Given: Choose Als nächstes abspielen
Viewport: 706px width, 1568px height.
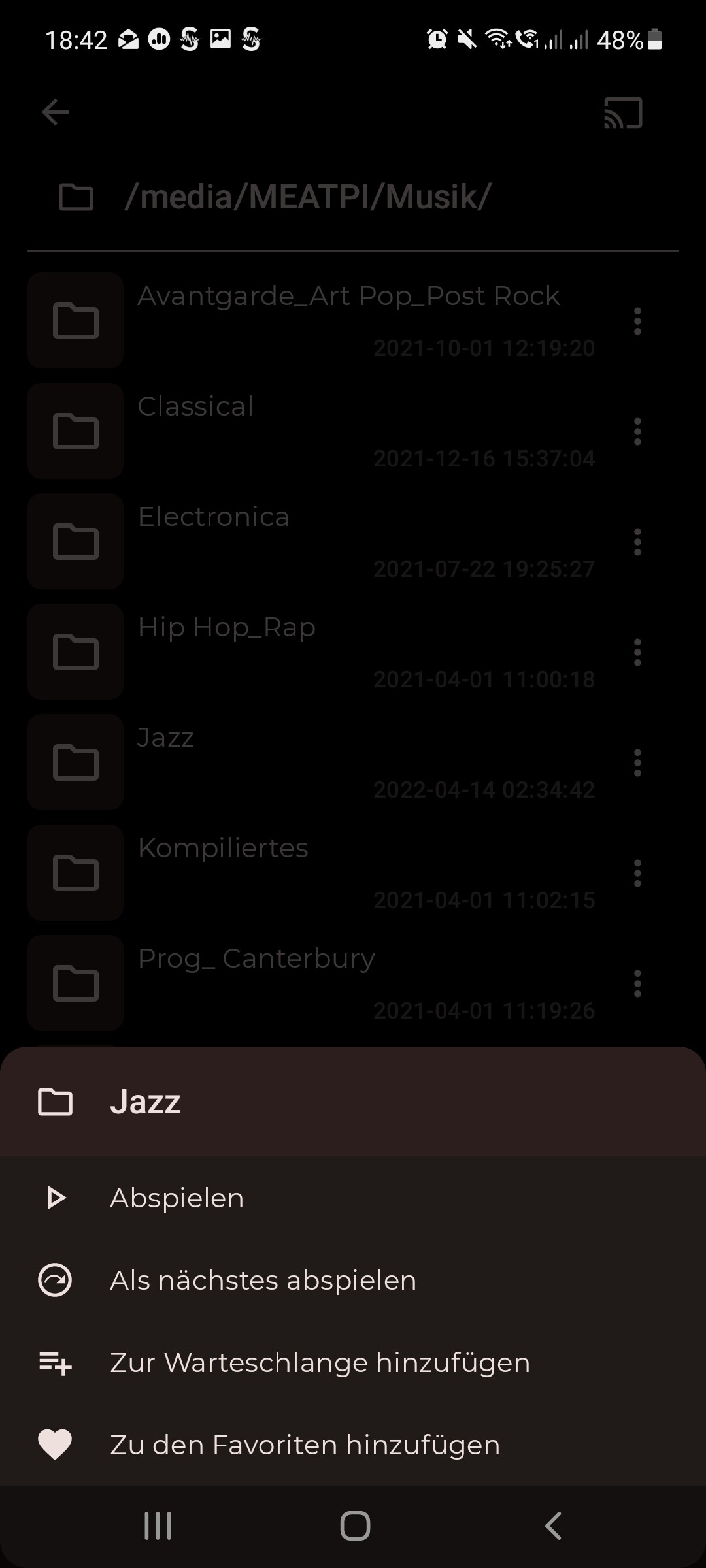Looking at the screenshot, I should point(353,1281).
